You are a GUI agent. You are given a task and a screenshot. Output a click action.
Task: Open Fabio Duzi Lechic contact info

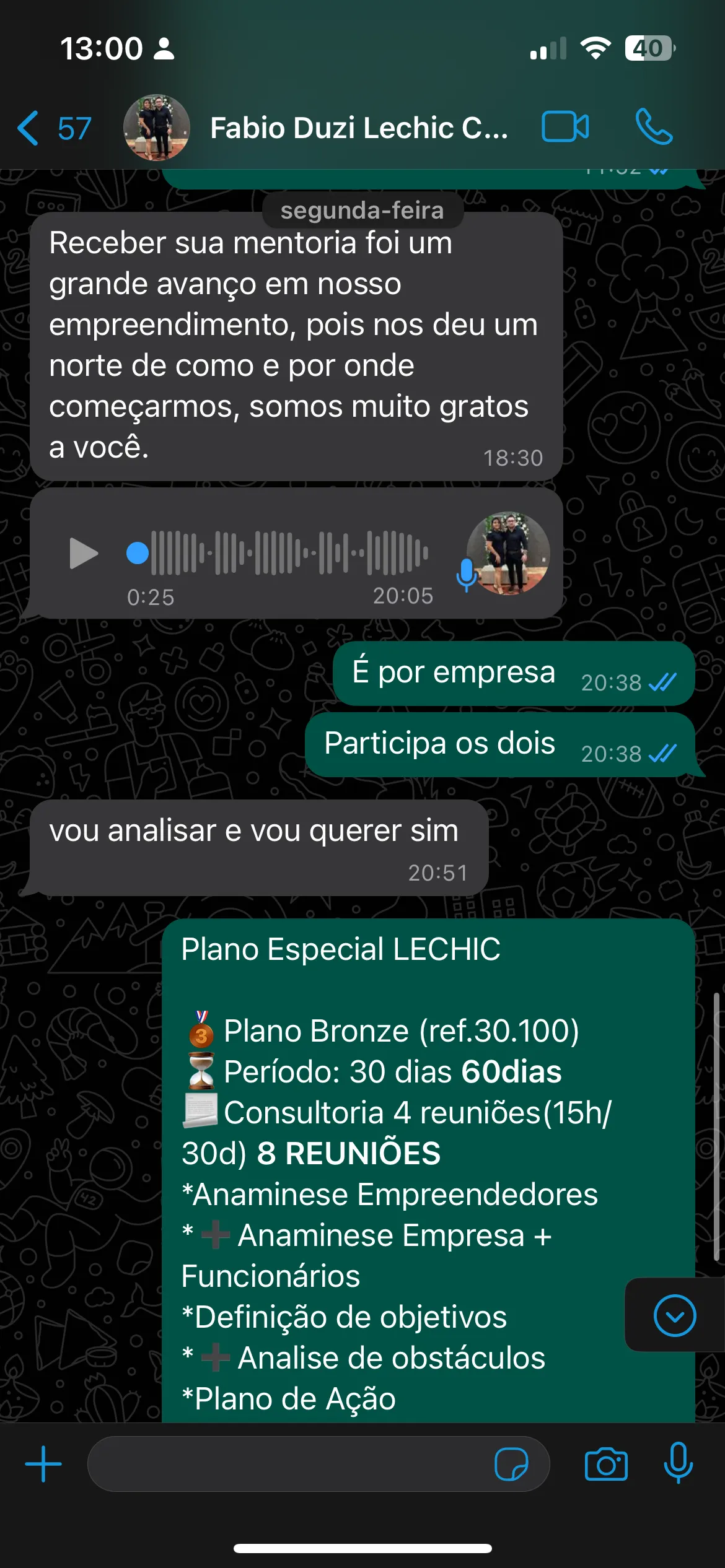click(358, 128)
